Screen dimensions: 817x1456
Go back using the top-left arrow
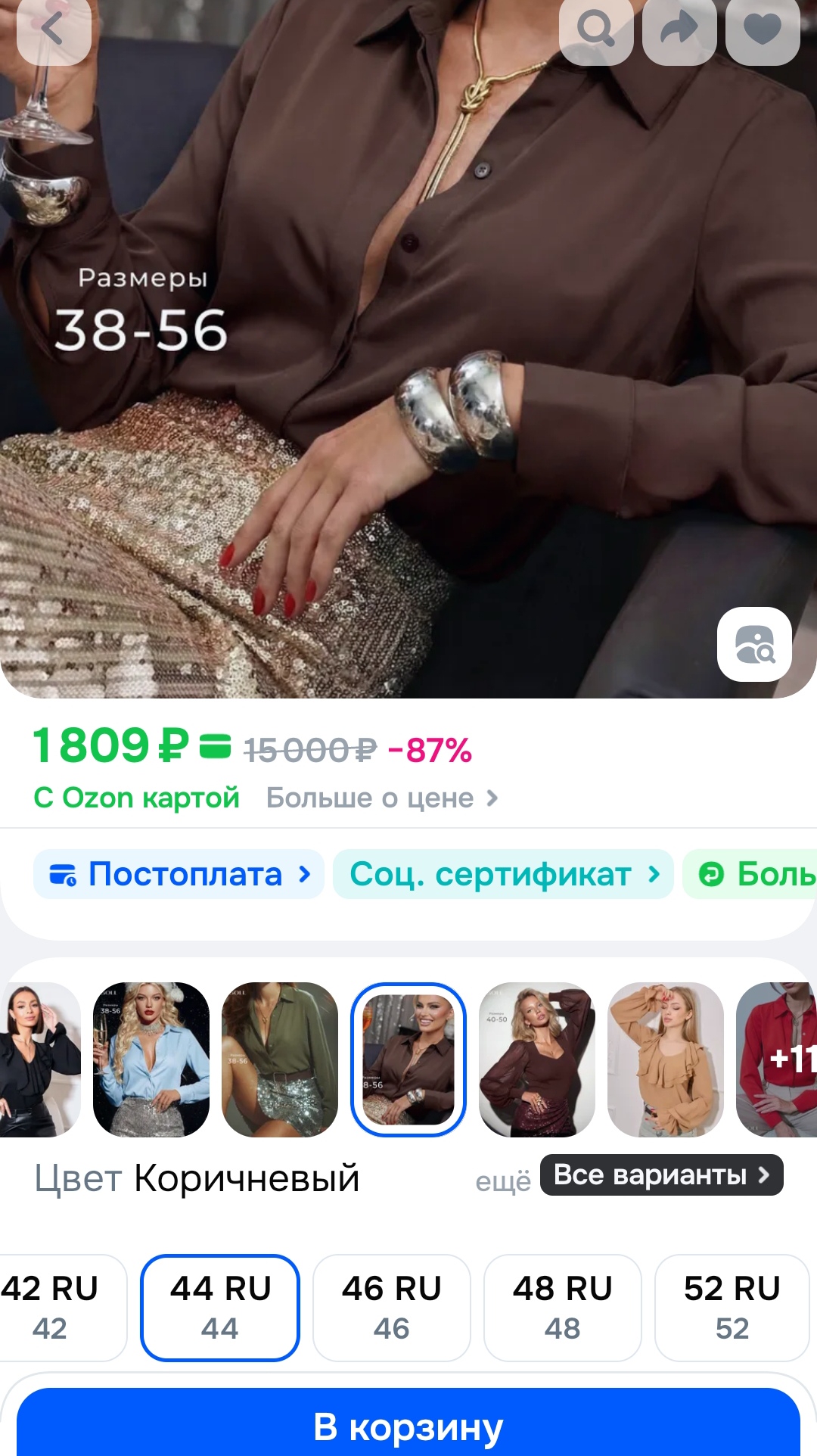point(53,30)
